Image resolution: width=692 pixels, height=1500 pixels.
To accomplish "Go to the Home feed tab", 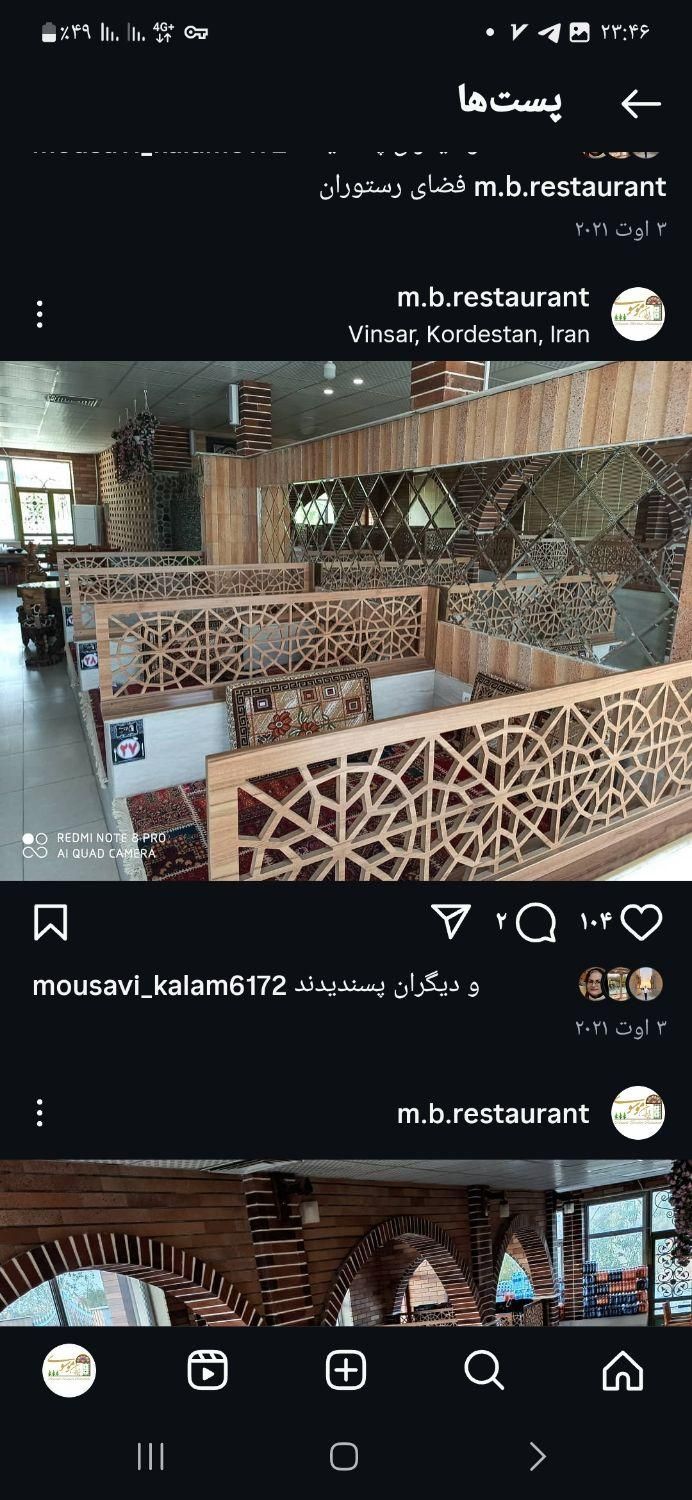I will pos(622,1370).
